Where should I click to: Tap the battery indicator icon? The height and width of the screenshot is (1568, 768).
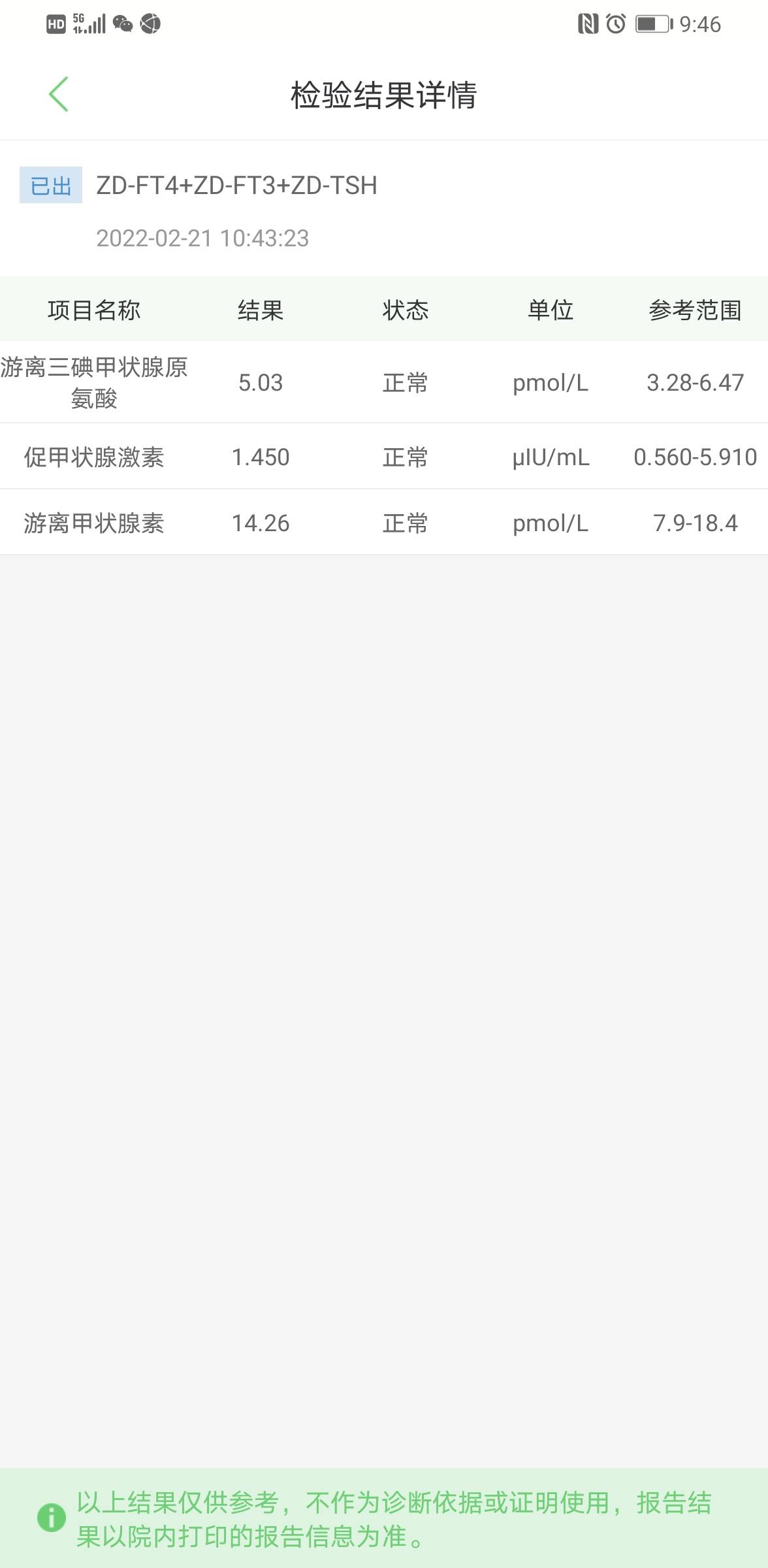point(653,23)
